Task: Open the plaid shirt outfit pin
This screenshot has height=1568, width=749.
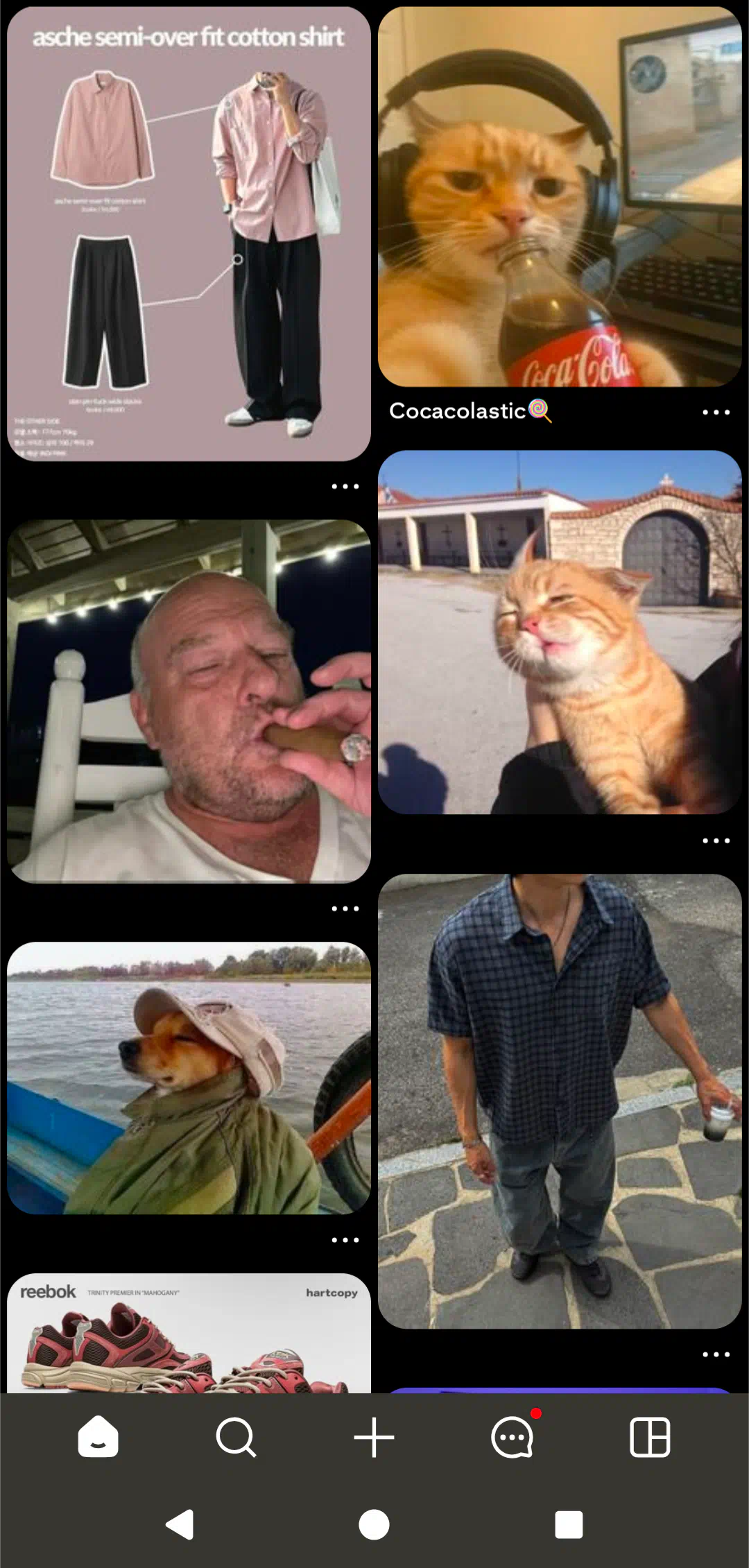Action: 560,1101
